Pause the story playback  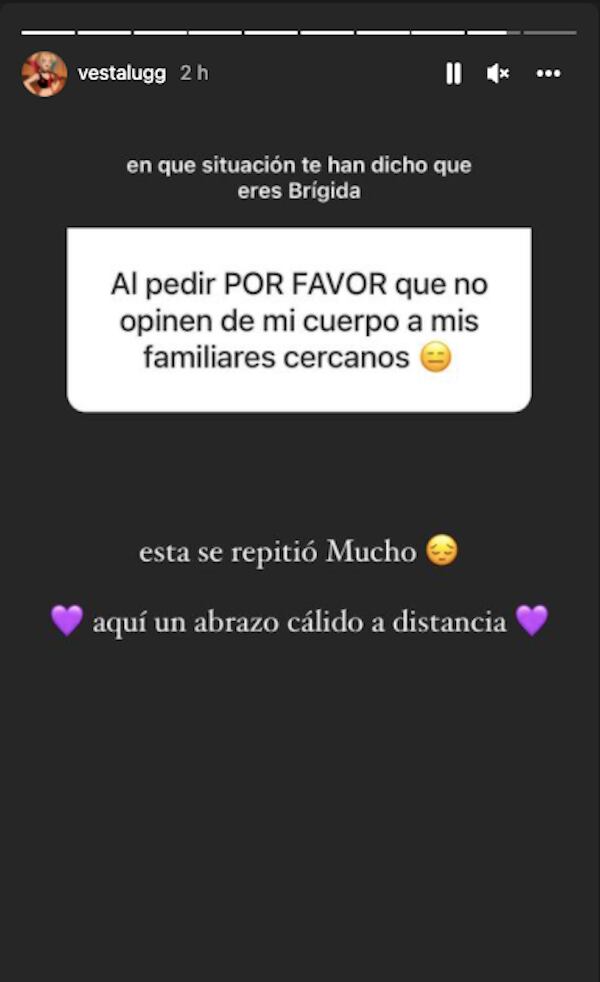point(454,73)
